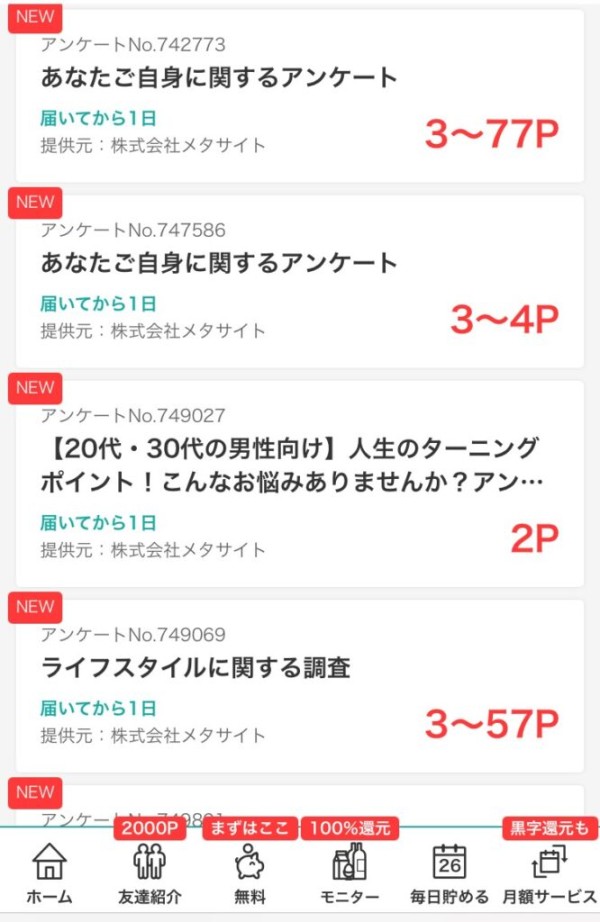Image resolution: width=600 pixels, height=922 pixels.
Task: Open the 毎日貯める tab
Action: [x=449, y=873]
